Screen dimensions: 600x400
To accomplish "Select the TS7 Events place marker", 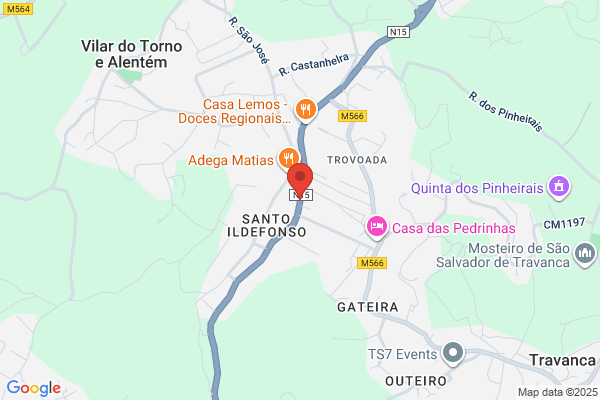I will coord(453,353).
